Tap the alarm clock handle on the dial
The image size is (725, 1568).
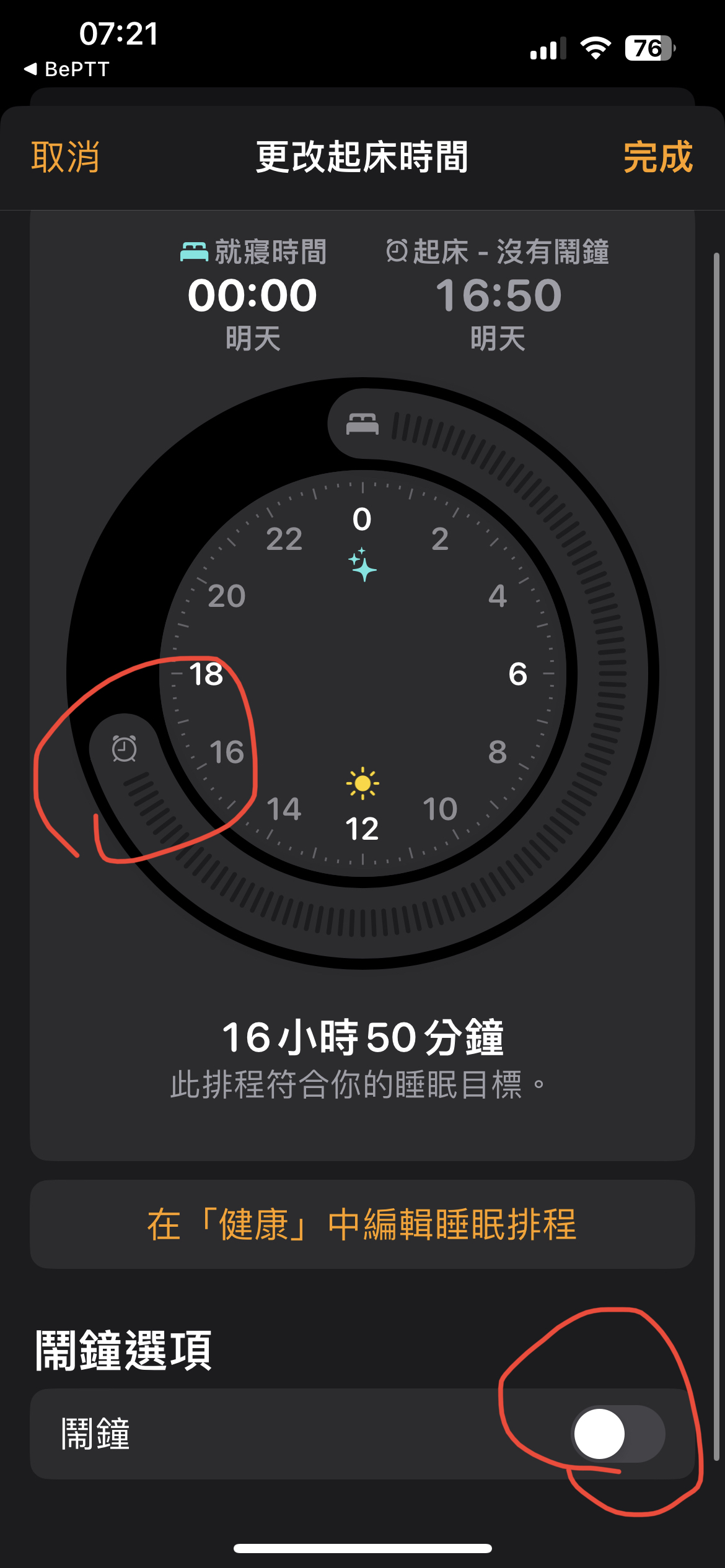[124, 748]
